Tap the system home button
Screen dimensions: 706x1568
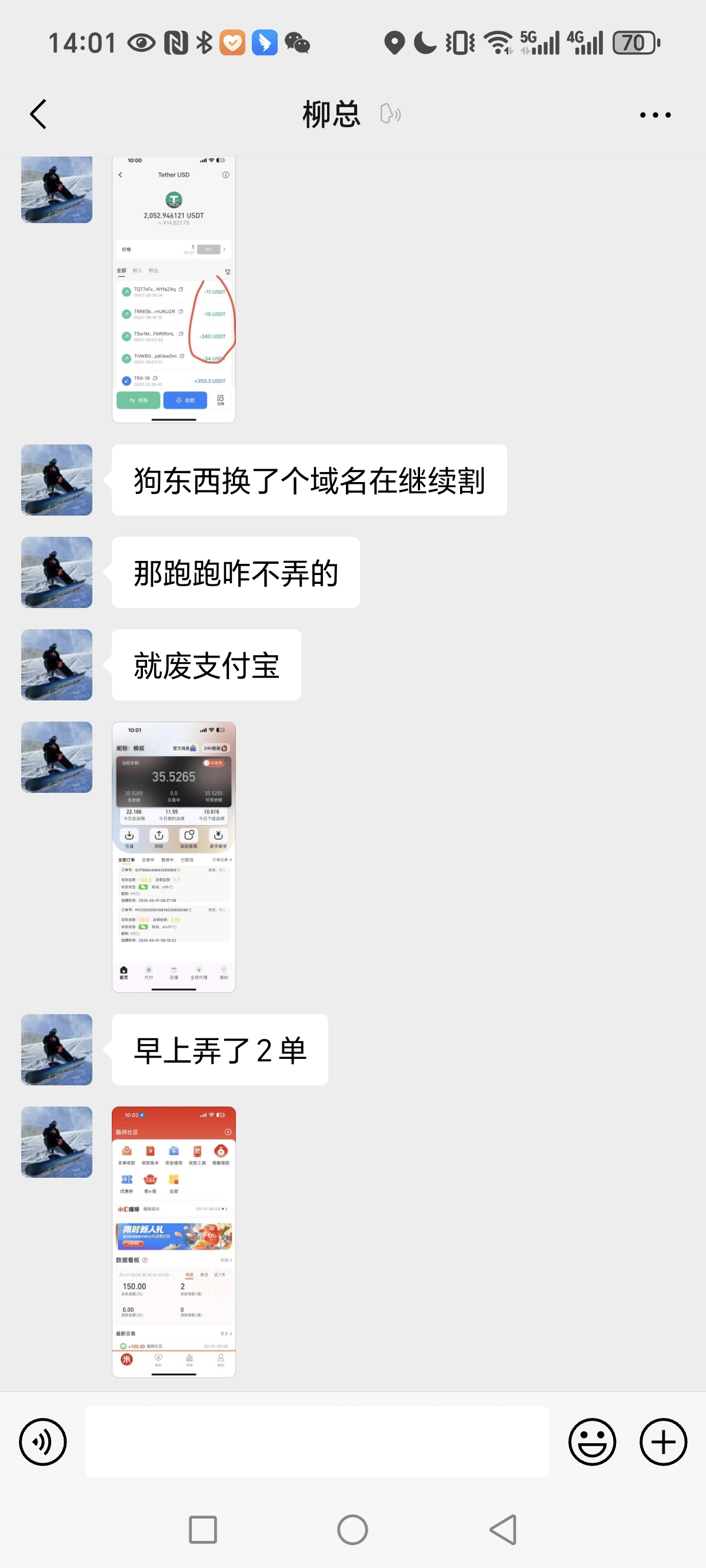point(352,1530)
